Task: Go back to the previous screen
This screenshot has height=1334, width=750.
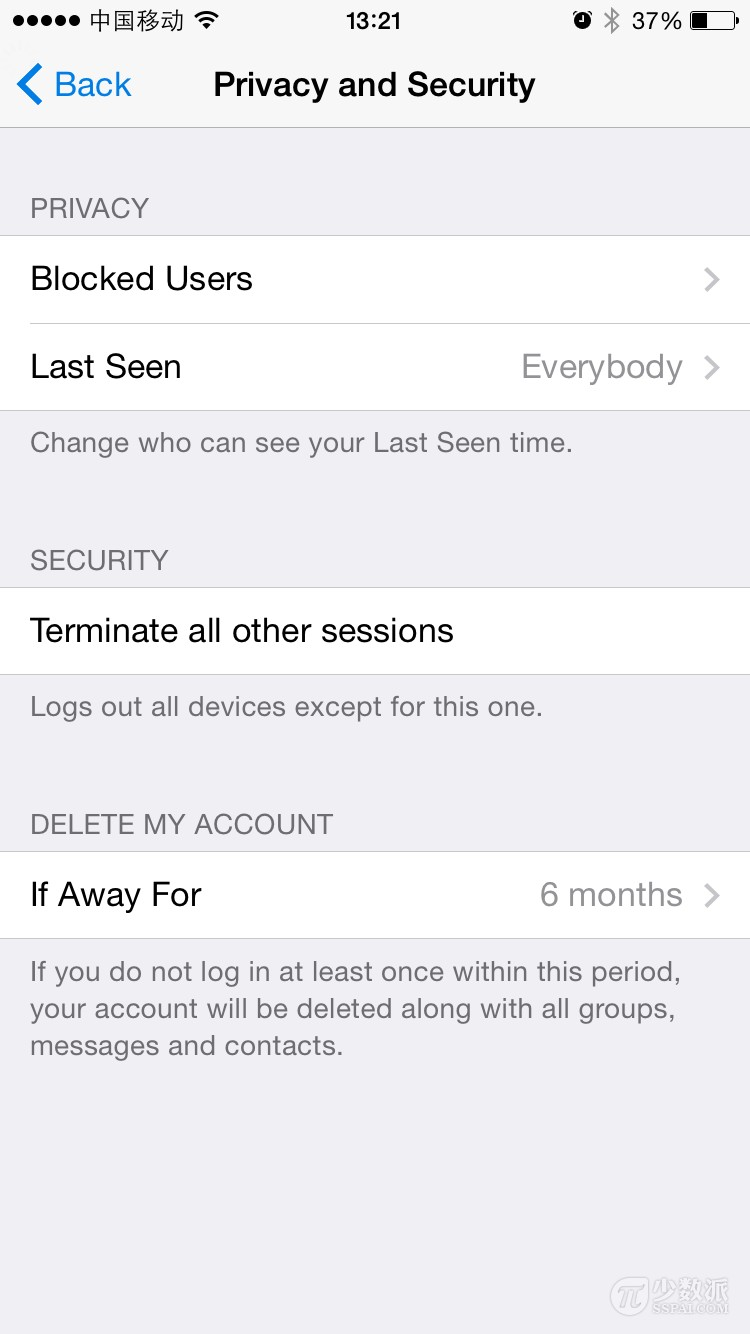Action: (x=75, y=85)
